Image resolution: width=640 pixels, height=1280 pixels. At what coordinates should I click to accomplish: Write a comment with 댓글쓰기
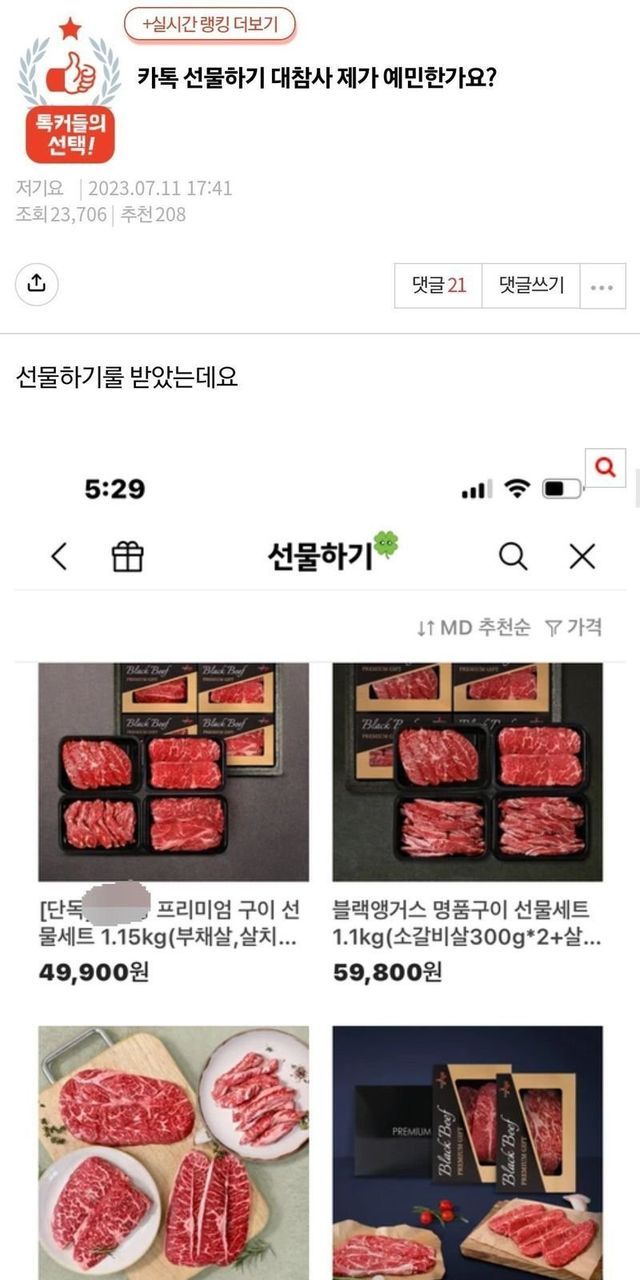click(531, 285)
